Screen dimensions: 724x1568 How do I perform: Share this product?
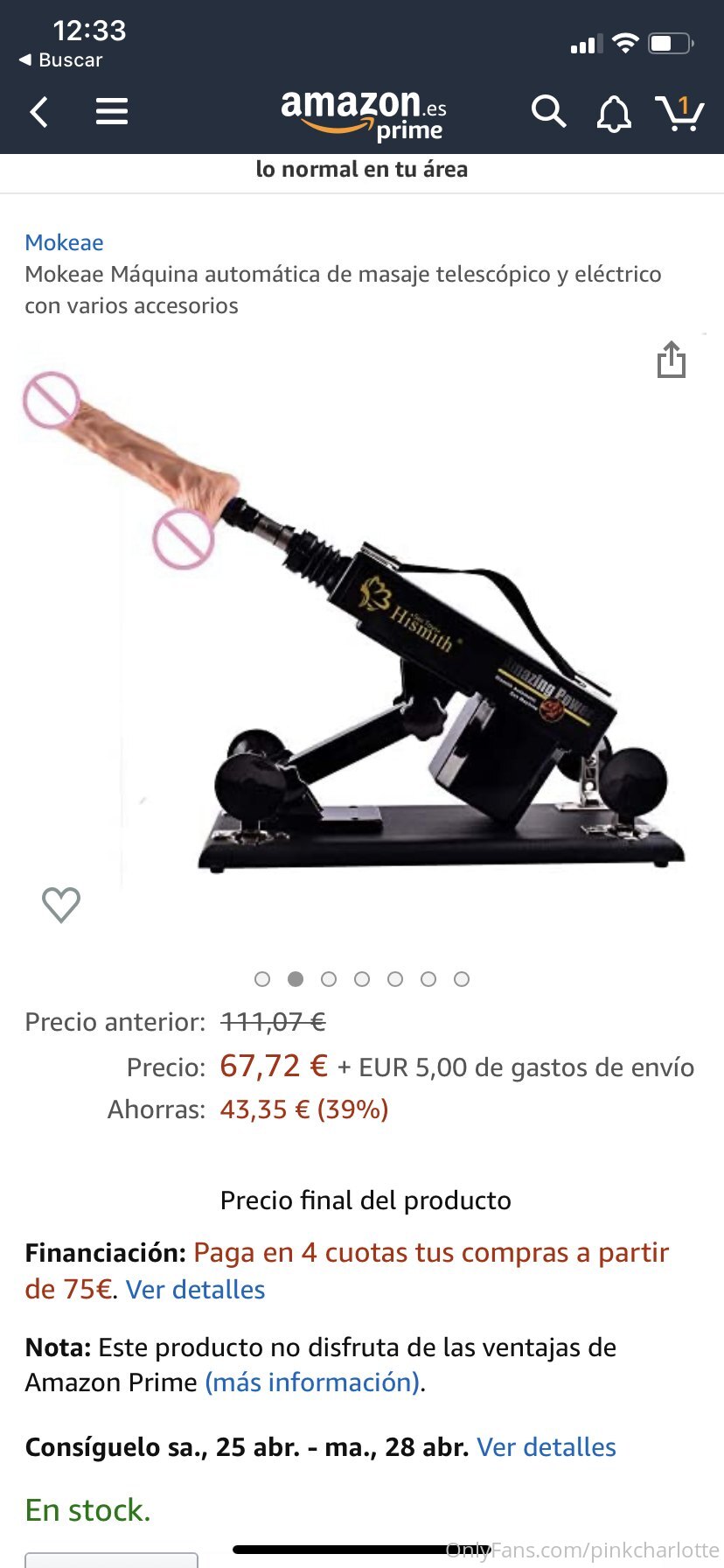coord(671,360)
